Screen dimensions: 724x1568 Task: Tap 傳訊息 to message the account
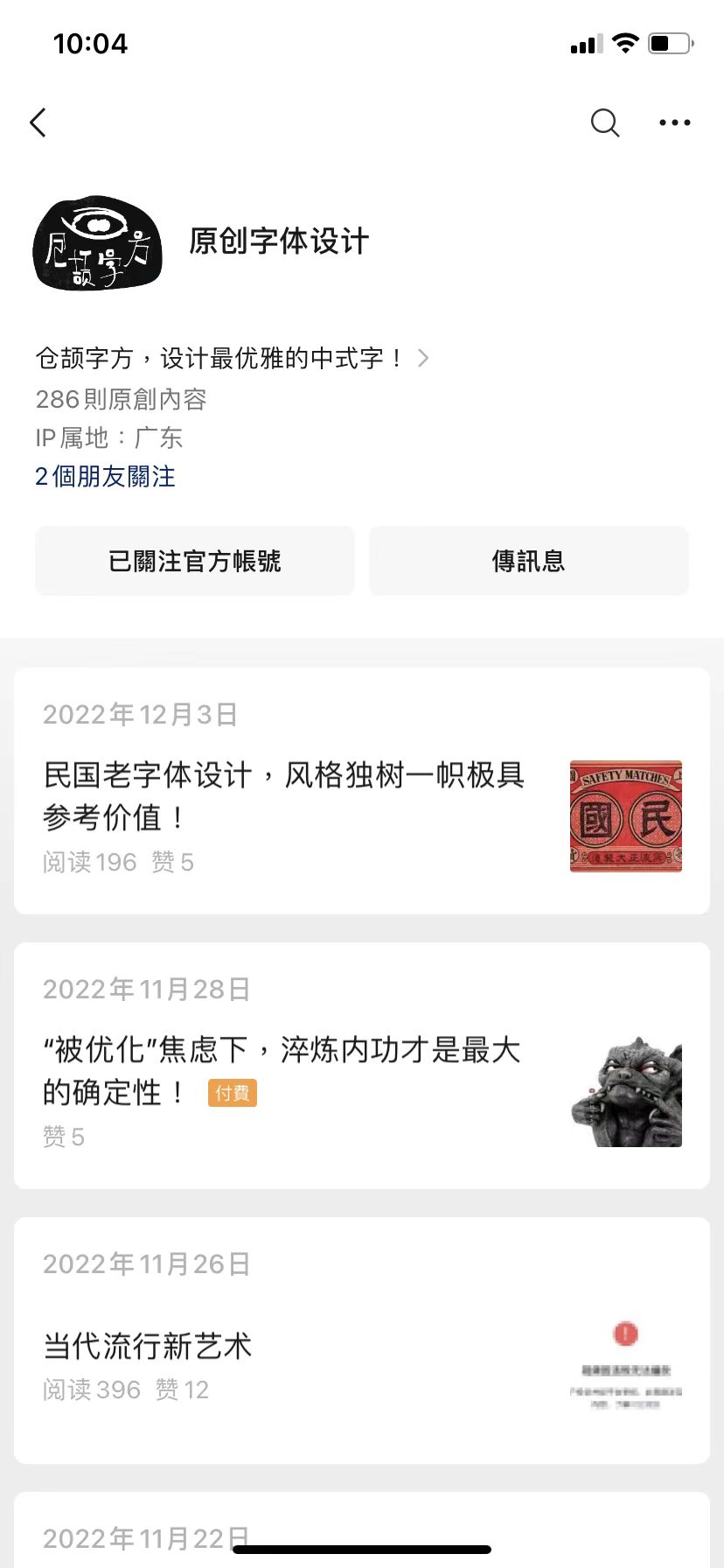coord(528,561)
